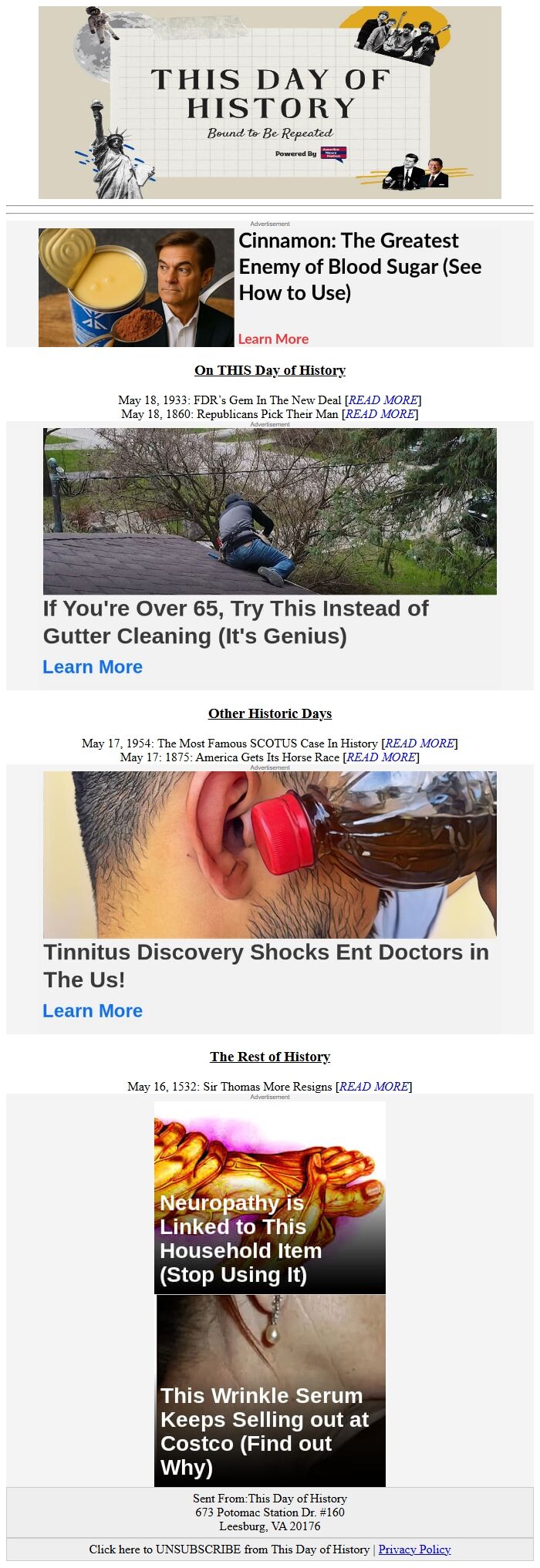Open READ MORE for FDR's New Deal

pos(383,400)
